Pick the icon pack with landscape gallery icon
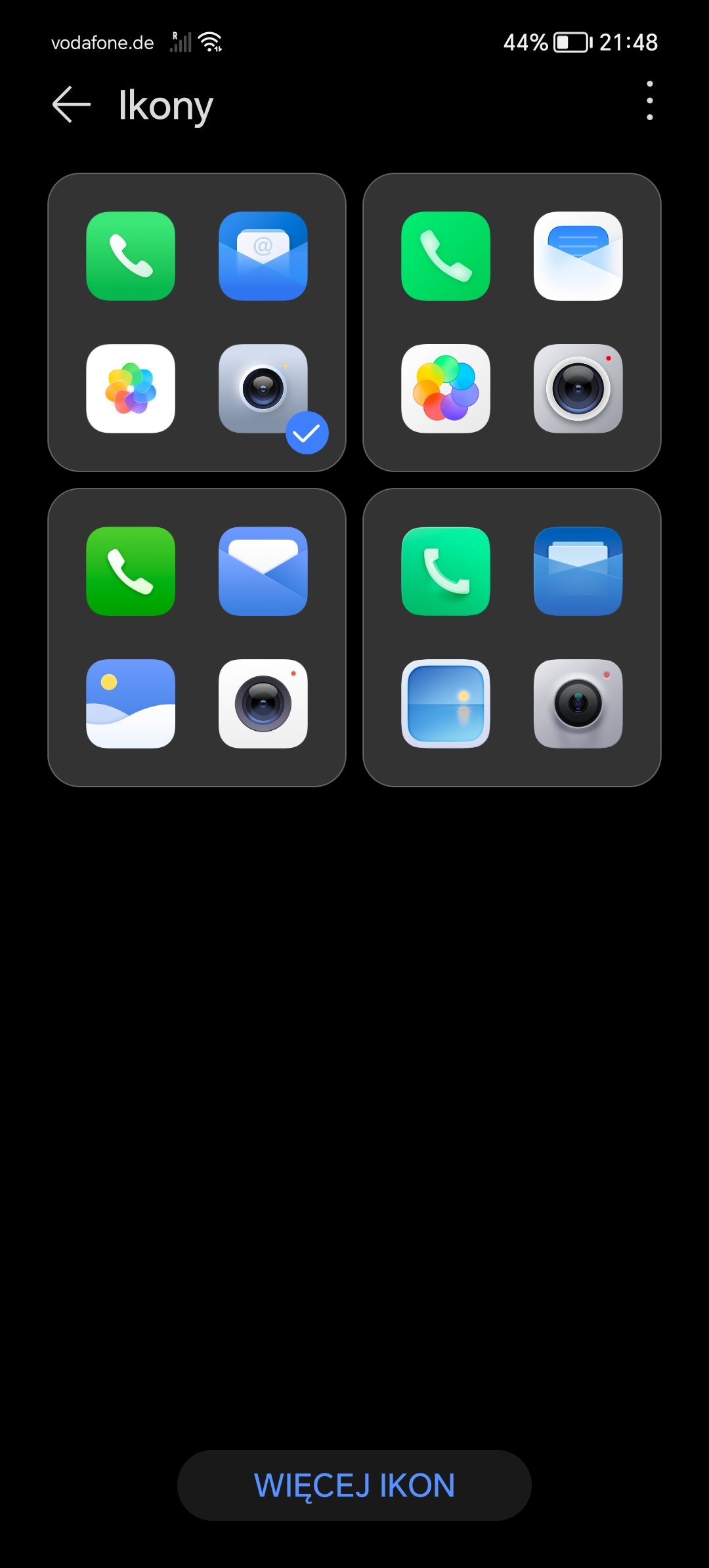The image size is (709, 1568). [x=197, y=638]
